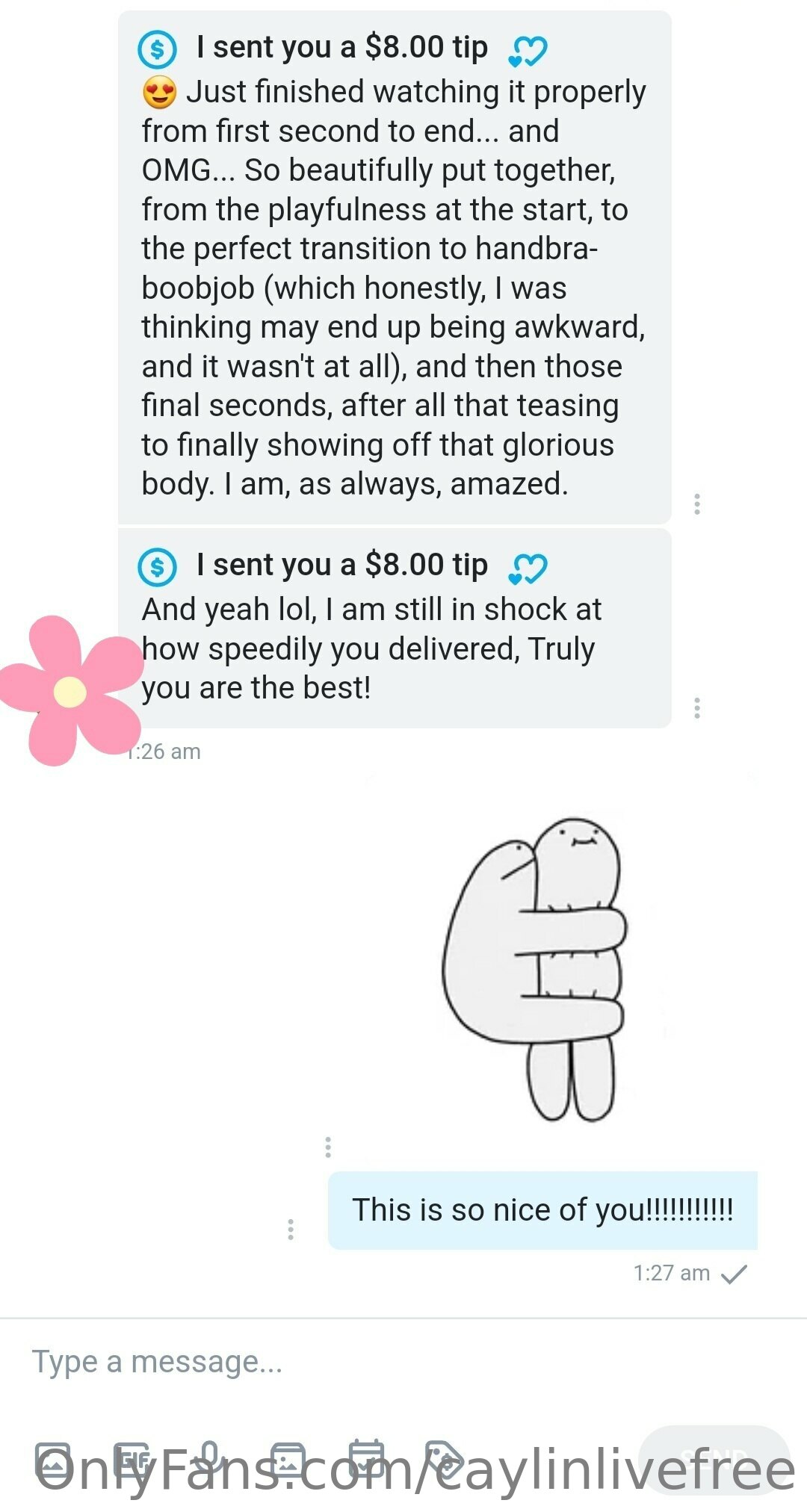Focus the 'Type a message' field
Screen dimensions: 807x1512
click(x=403, y=1361)
